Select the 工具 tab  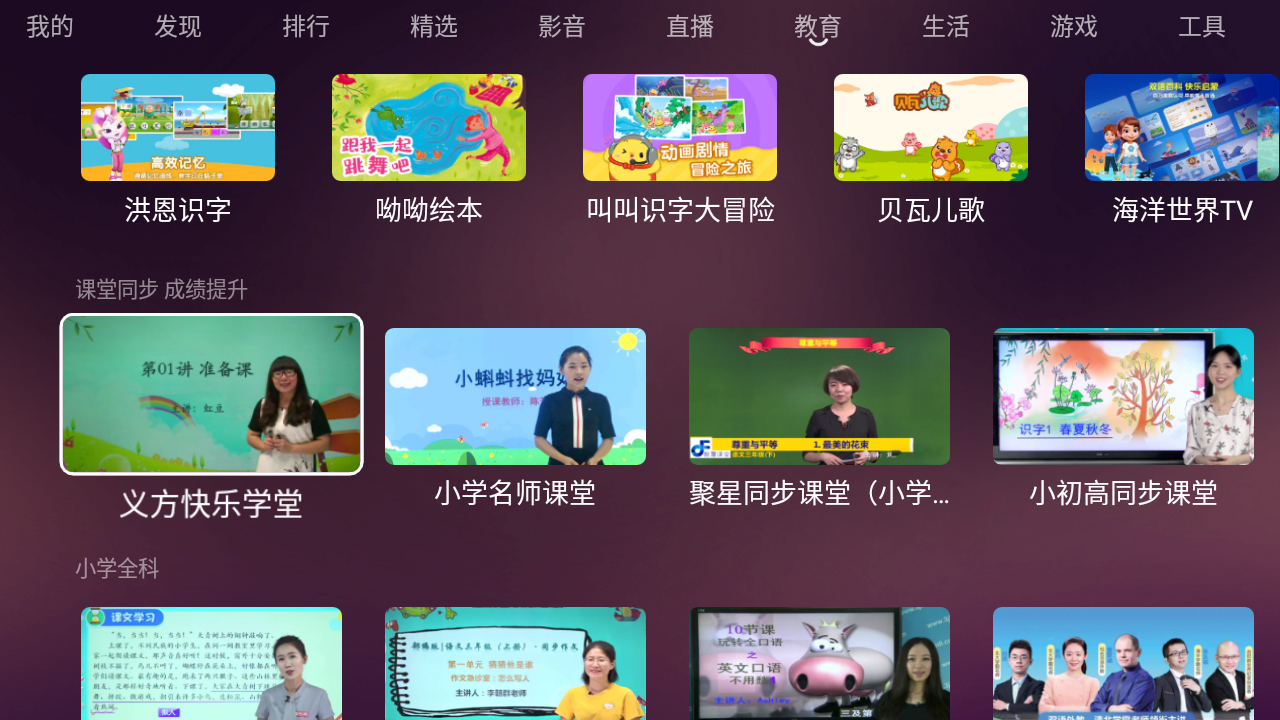click(1202, 27)
